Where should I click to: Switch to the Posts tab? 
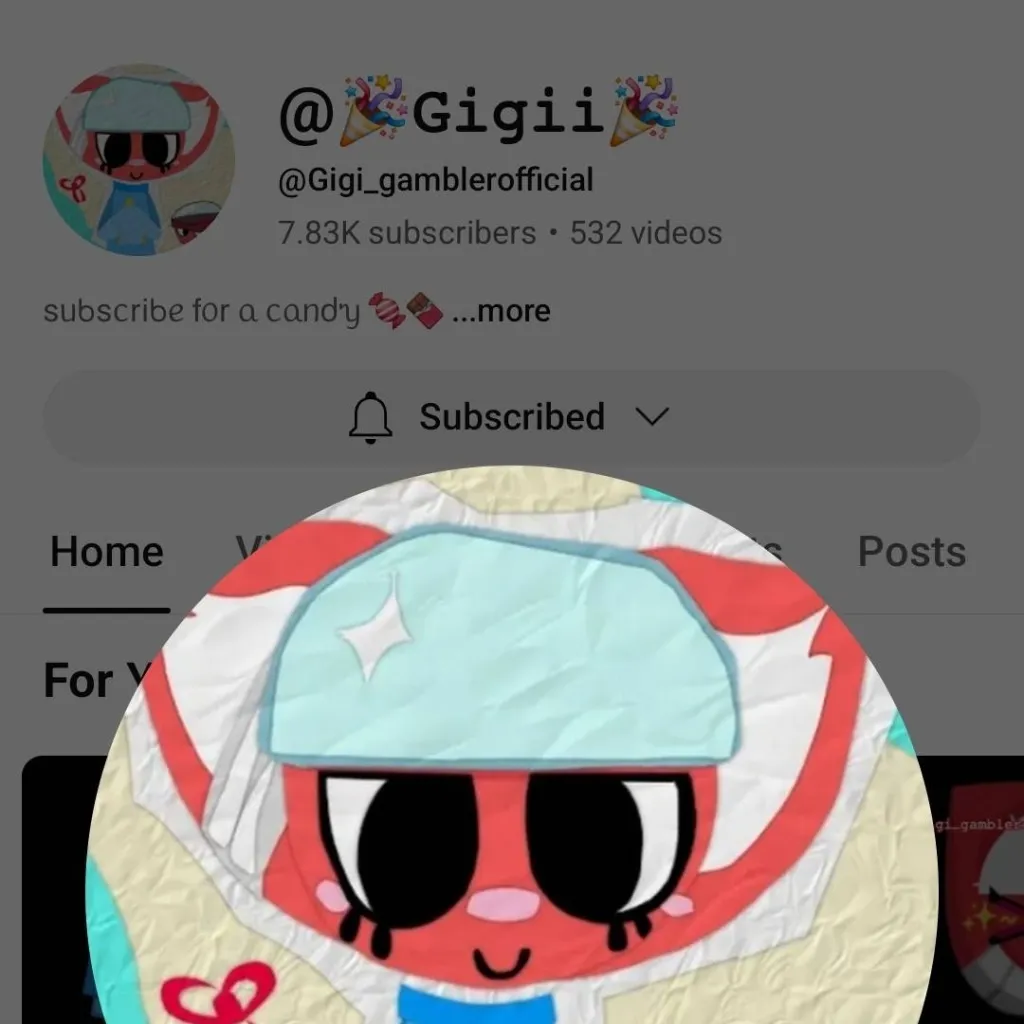click(911, 551)
